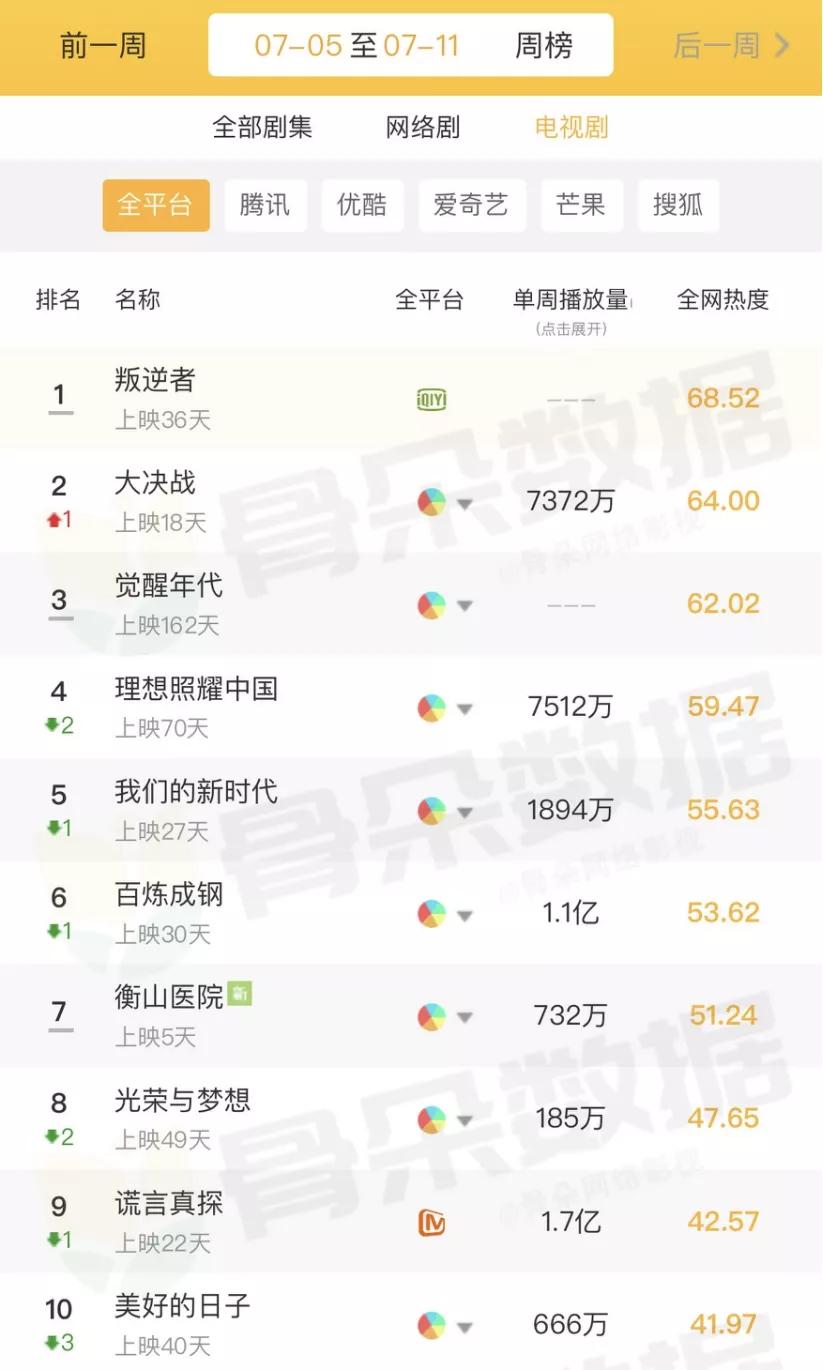Open the 谎言真探 ranking entry
Viewport: 823px width, 1370px height.
(x=168, y=1204)
